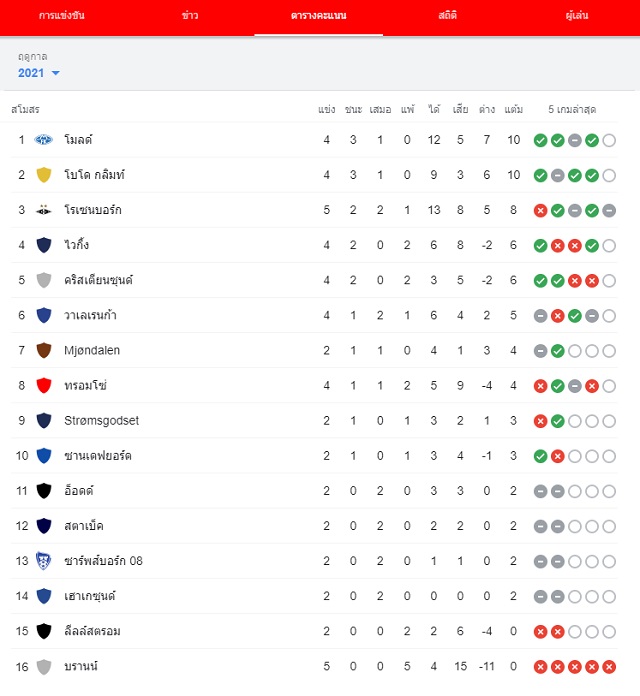The width and height of the screenshot is (640, 696).
Task: Switch to the การแข่งขัน tab
Action: click(62, 16)
